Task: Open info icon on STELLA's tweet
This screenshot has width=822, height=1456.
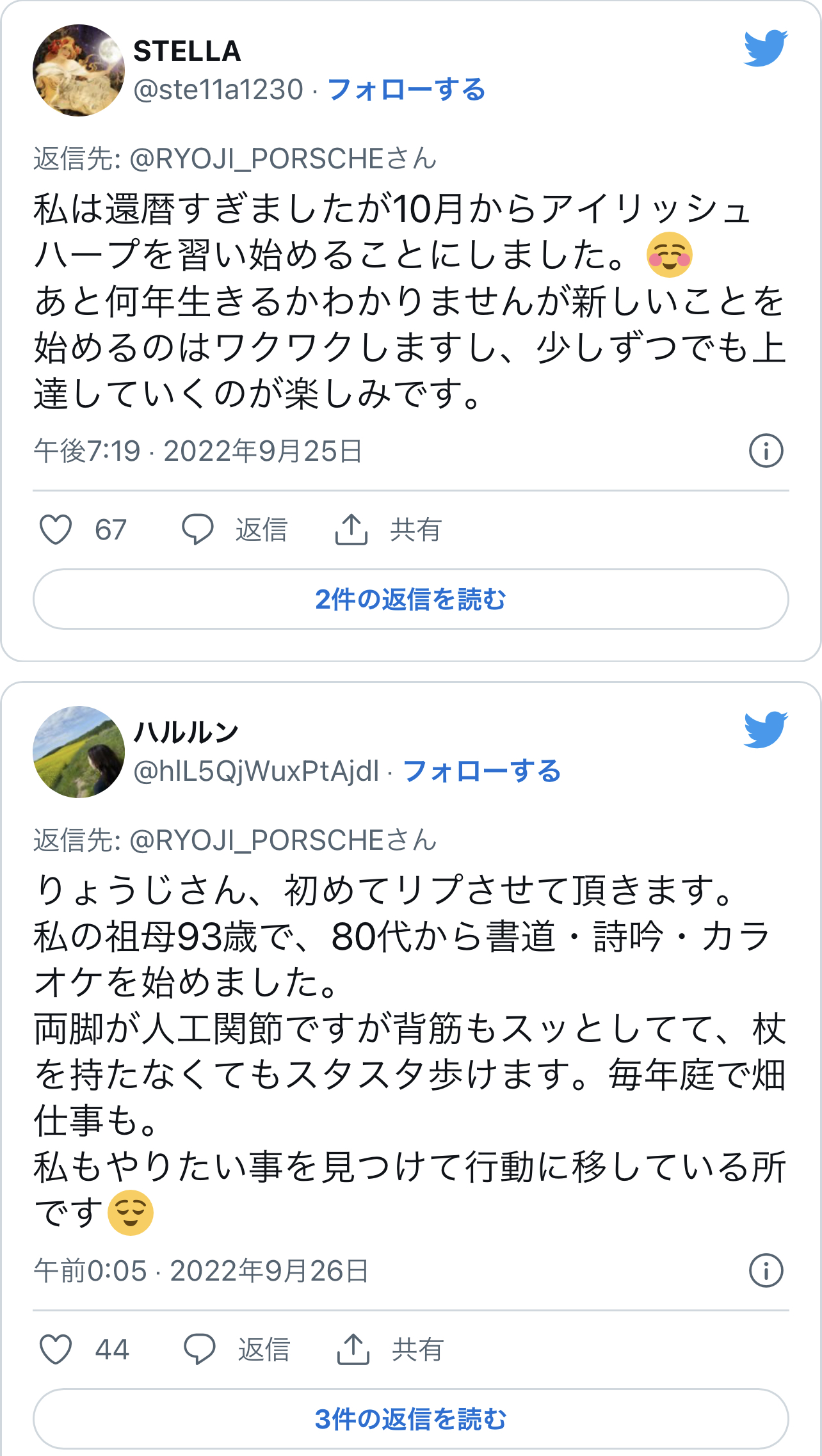Action: click(x=766, y=451)
